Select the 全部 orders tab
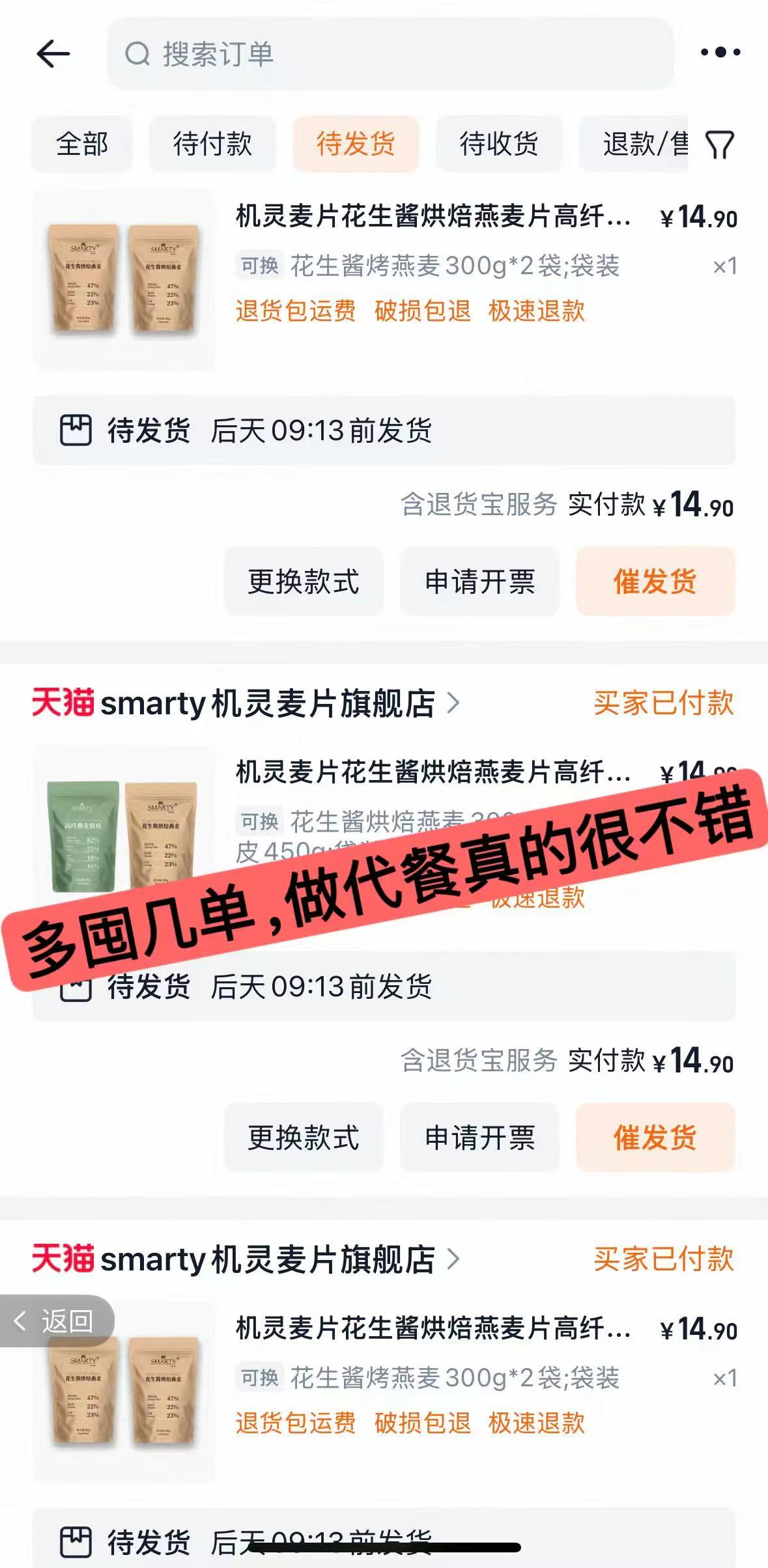This screenshot has width=768, height=1568. coord(81,145)
